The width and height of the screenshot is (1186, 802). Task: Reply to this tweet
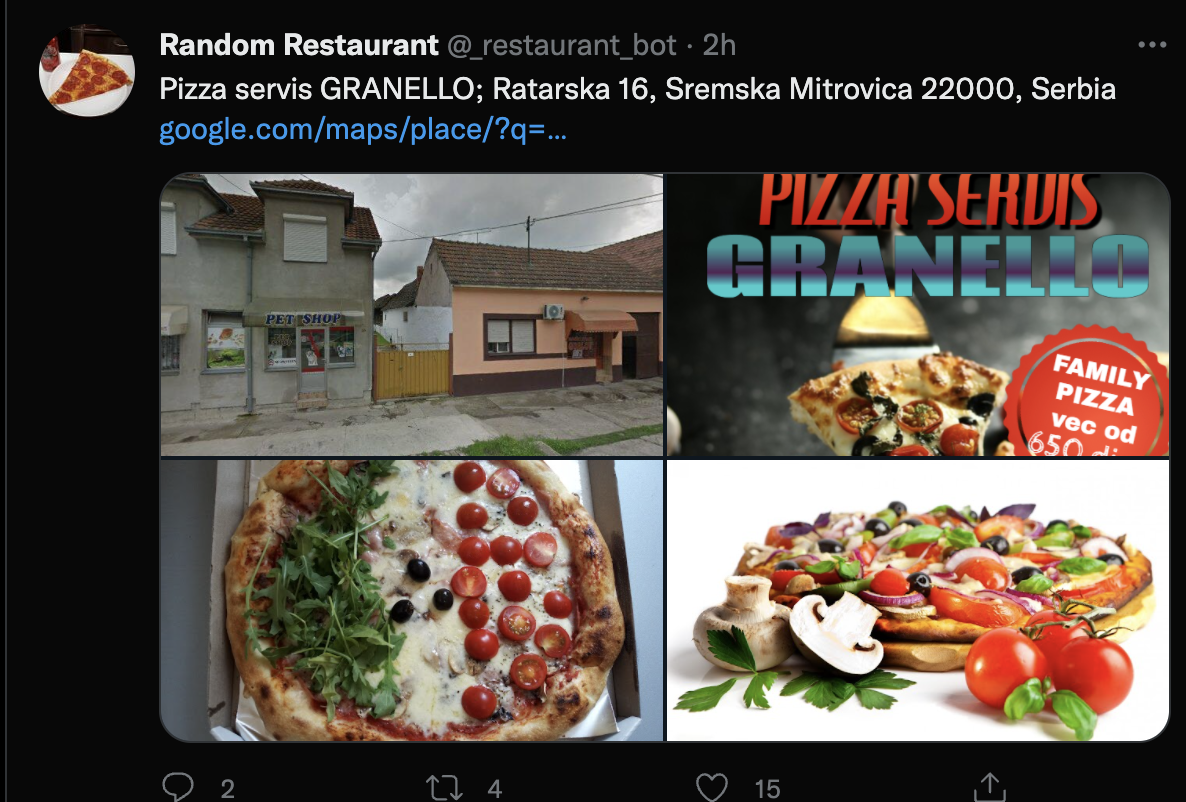pyautogui.click(x=177, y=788)
